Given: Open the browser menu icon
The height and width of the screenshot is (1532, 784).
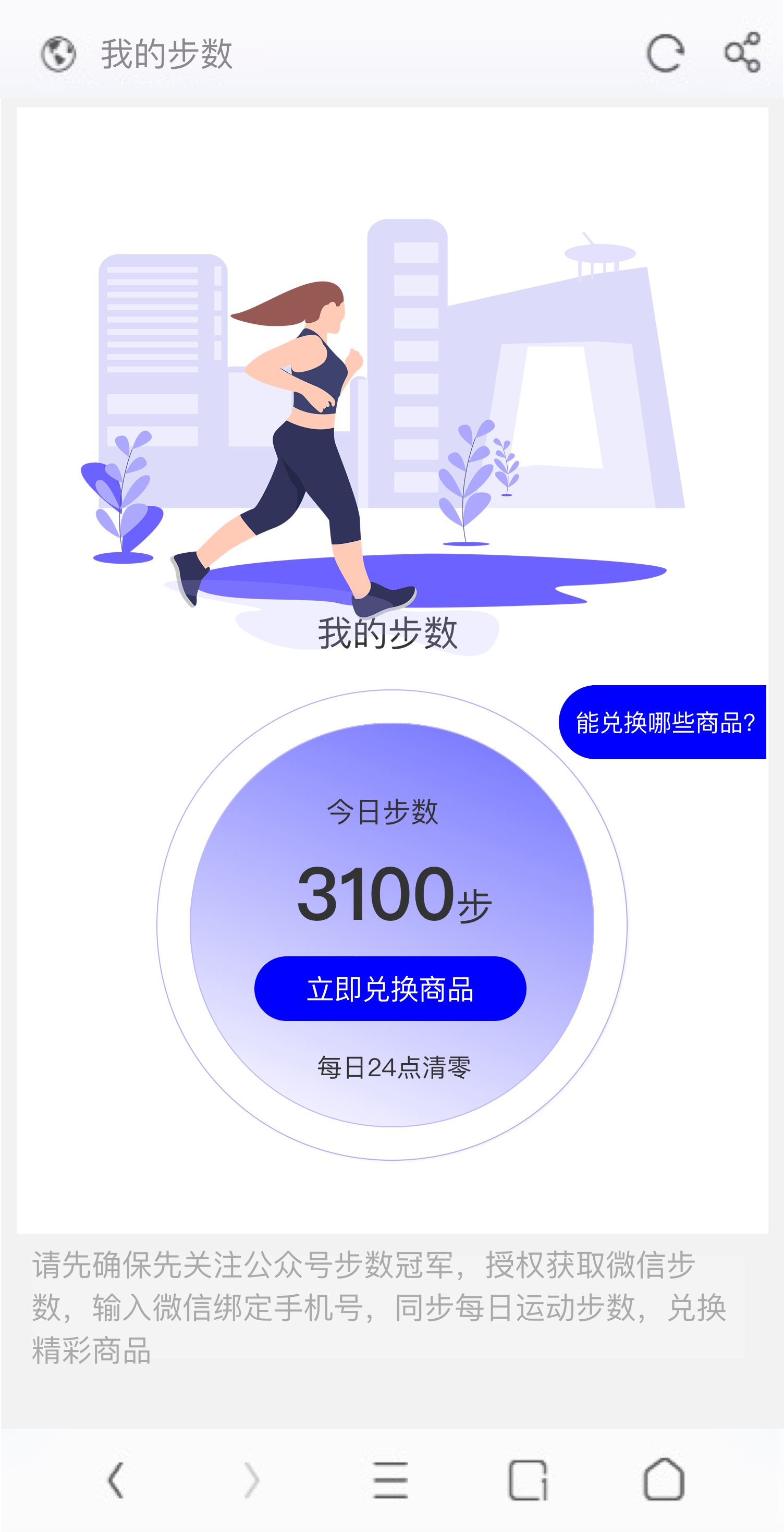Looking at the screenshot, I should tap(390, 1480).
